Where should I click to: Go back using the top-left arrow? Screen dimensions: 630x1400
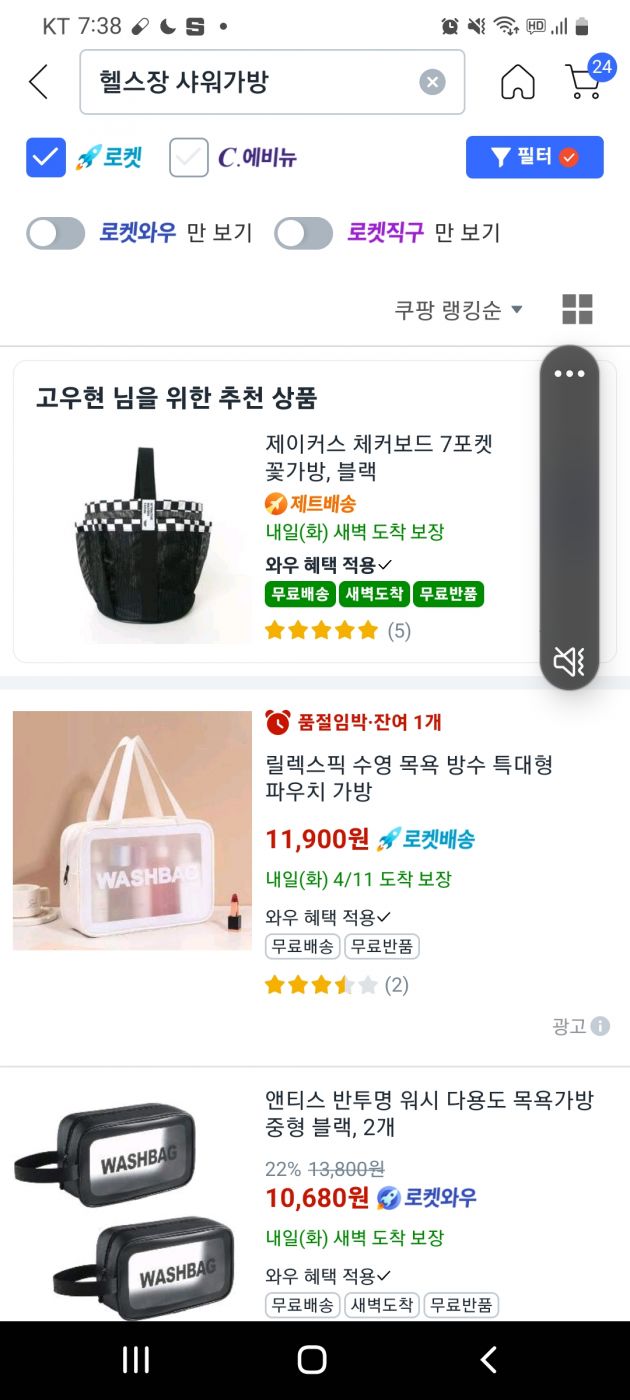(38, 82)
